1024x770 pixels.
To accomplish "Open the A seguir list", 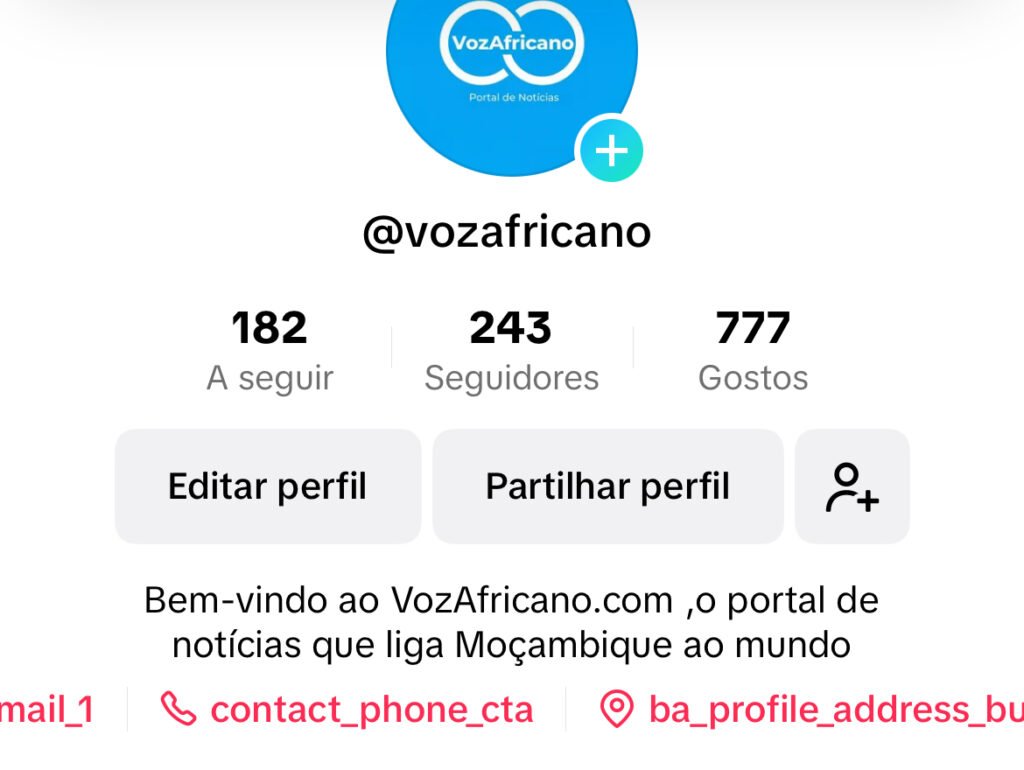I will (270, 350).
